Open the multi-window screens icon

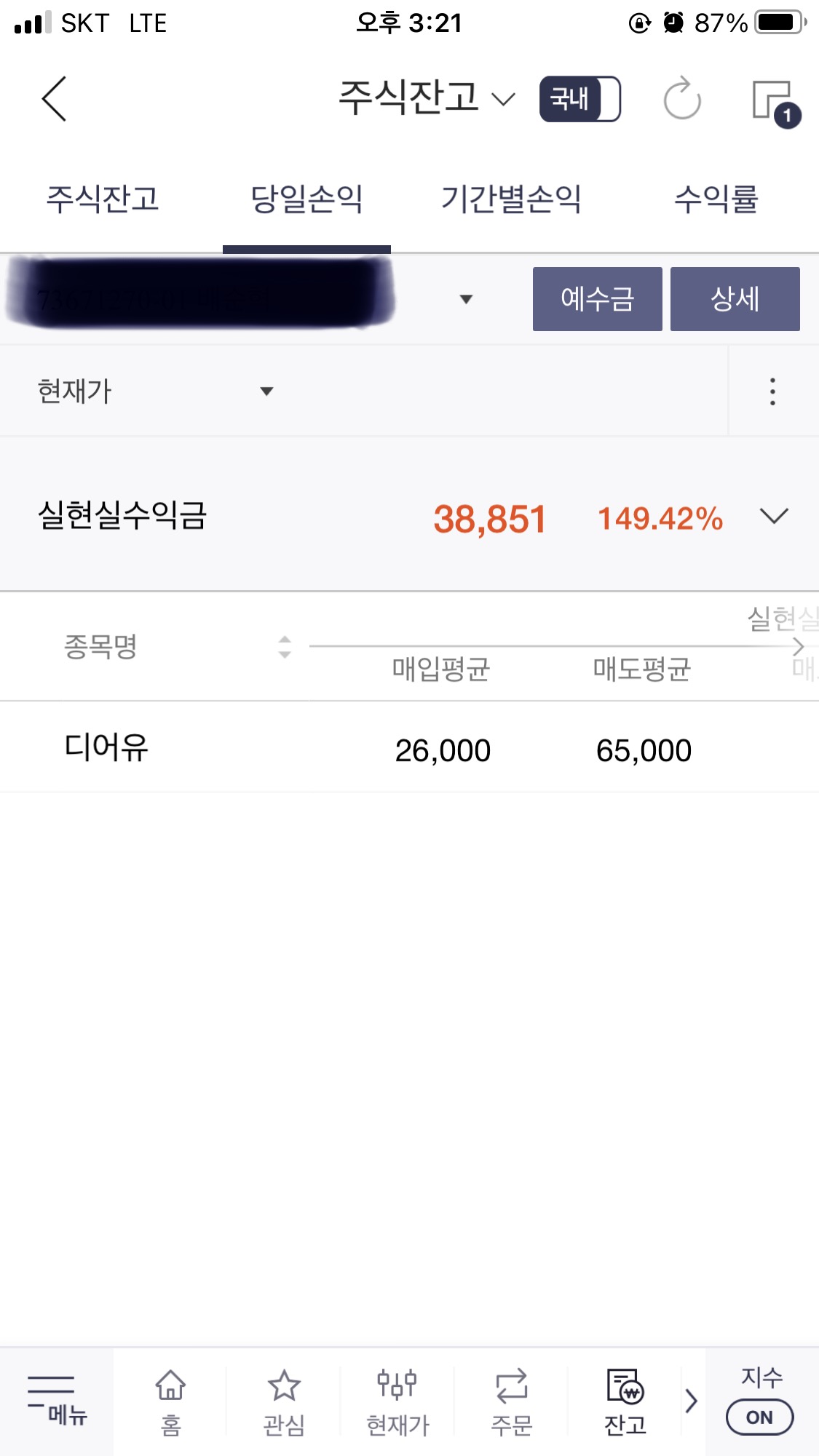coord(775,102)
